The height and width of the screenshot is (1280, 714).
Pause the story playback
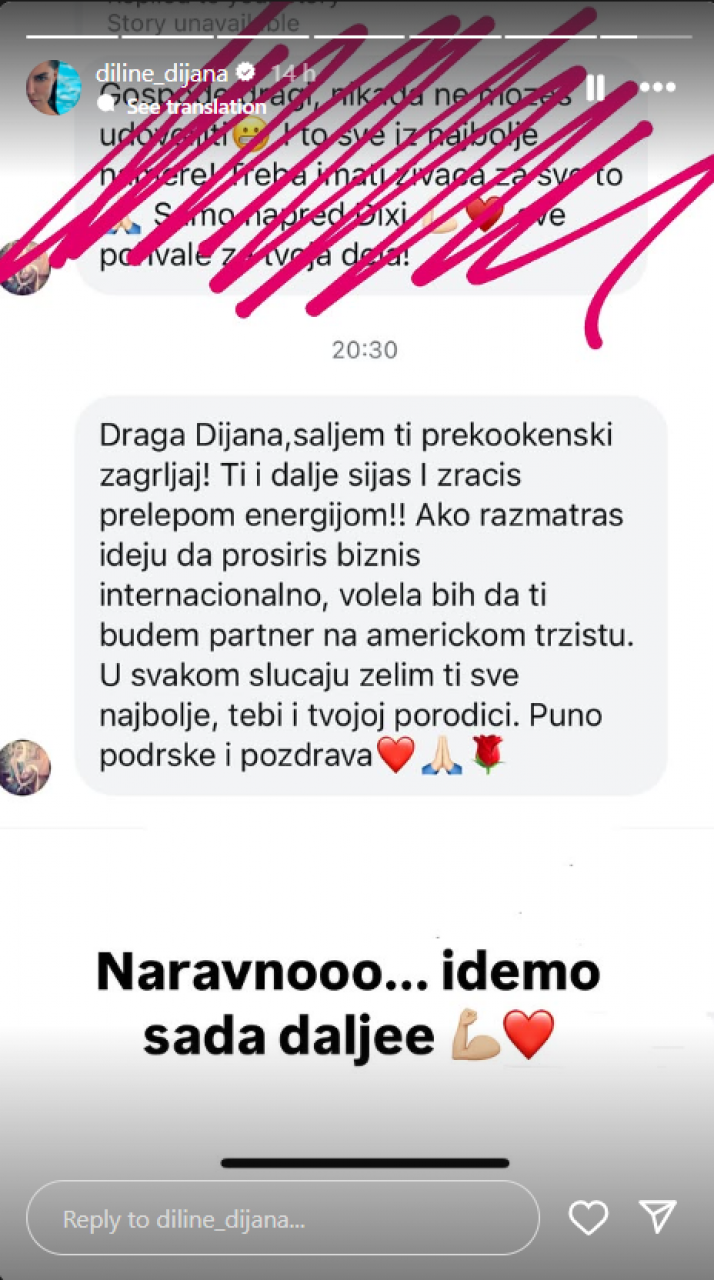coord(595,88)
